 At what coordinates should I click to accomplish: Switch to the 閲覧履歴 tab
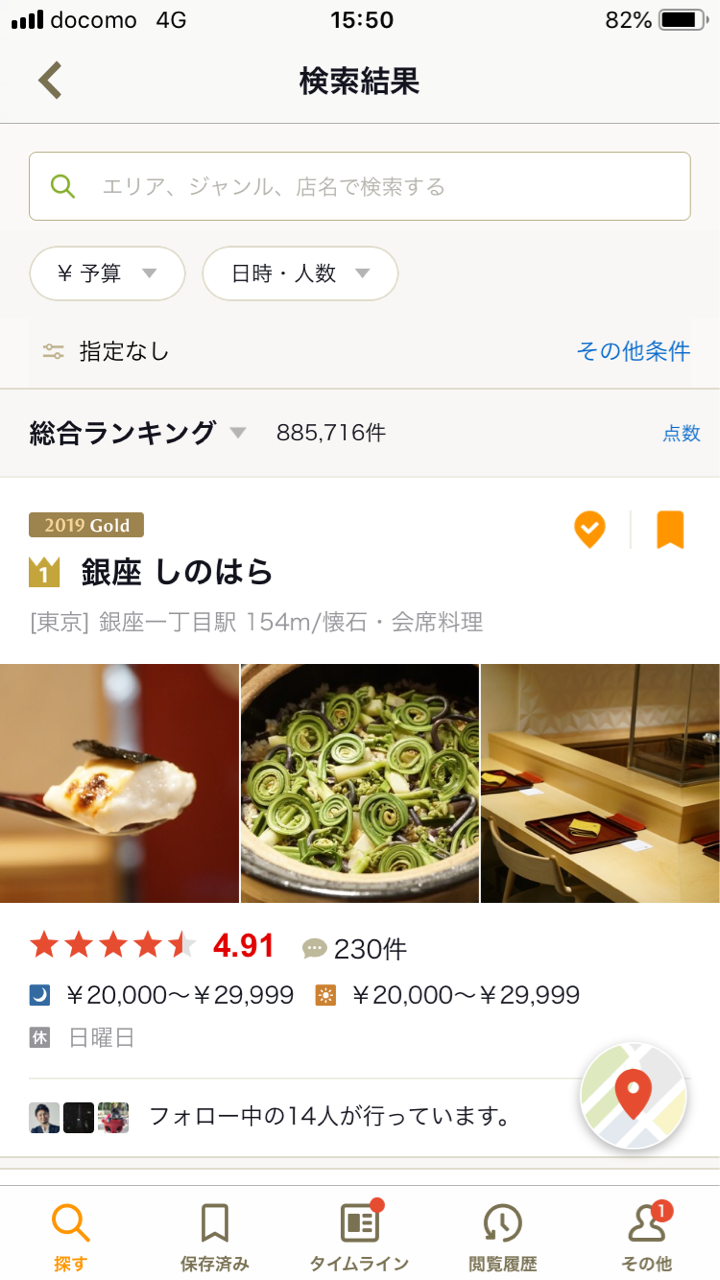pyautogui.click(x=503, y=1236)
